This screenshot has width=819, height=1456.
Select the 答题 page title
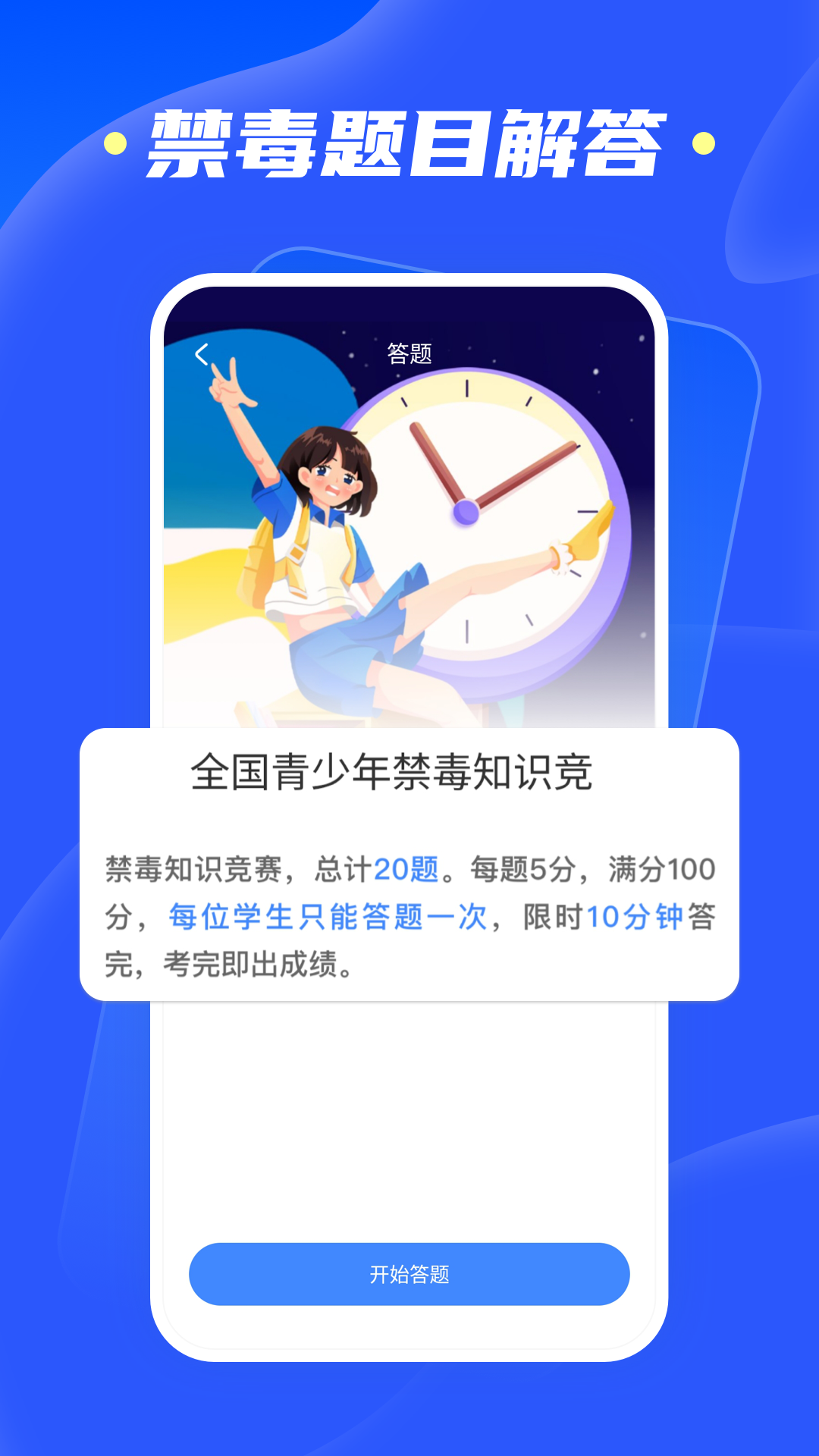click(x=409, y=354)
